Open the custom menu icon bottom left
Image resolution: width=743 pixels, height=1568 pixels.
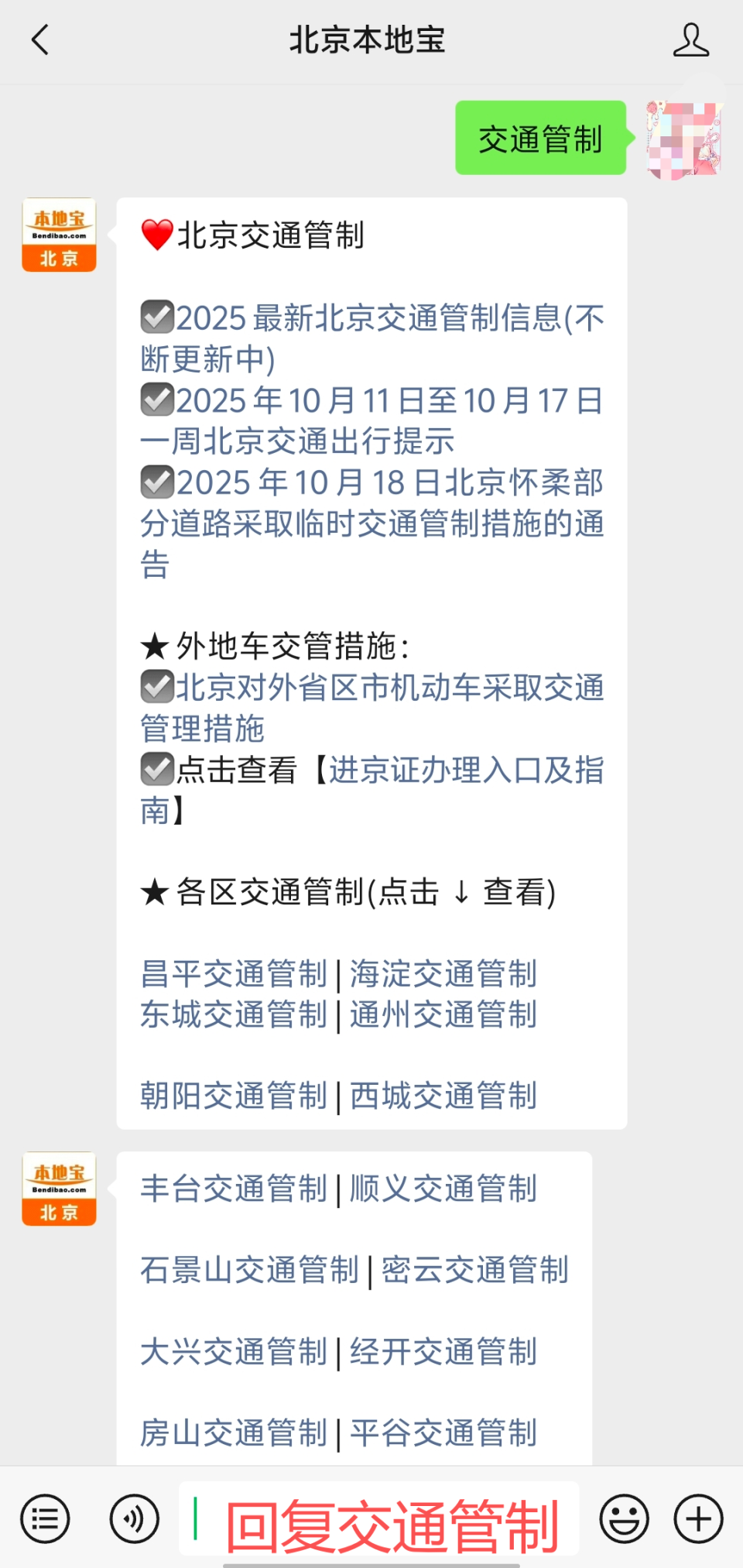pos(45,1518)
